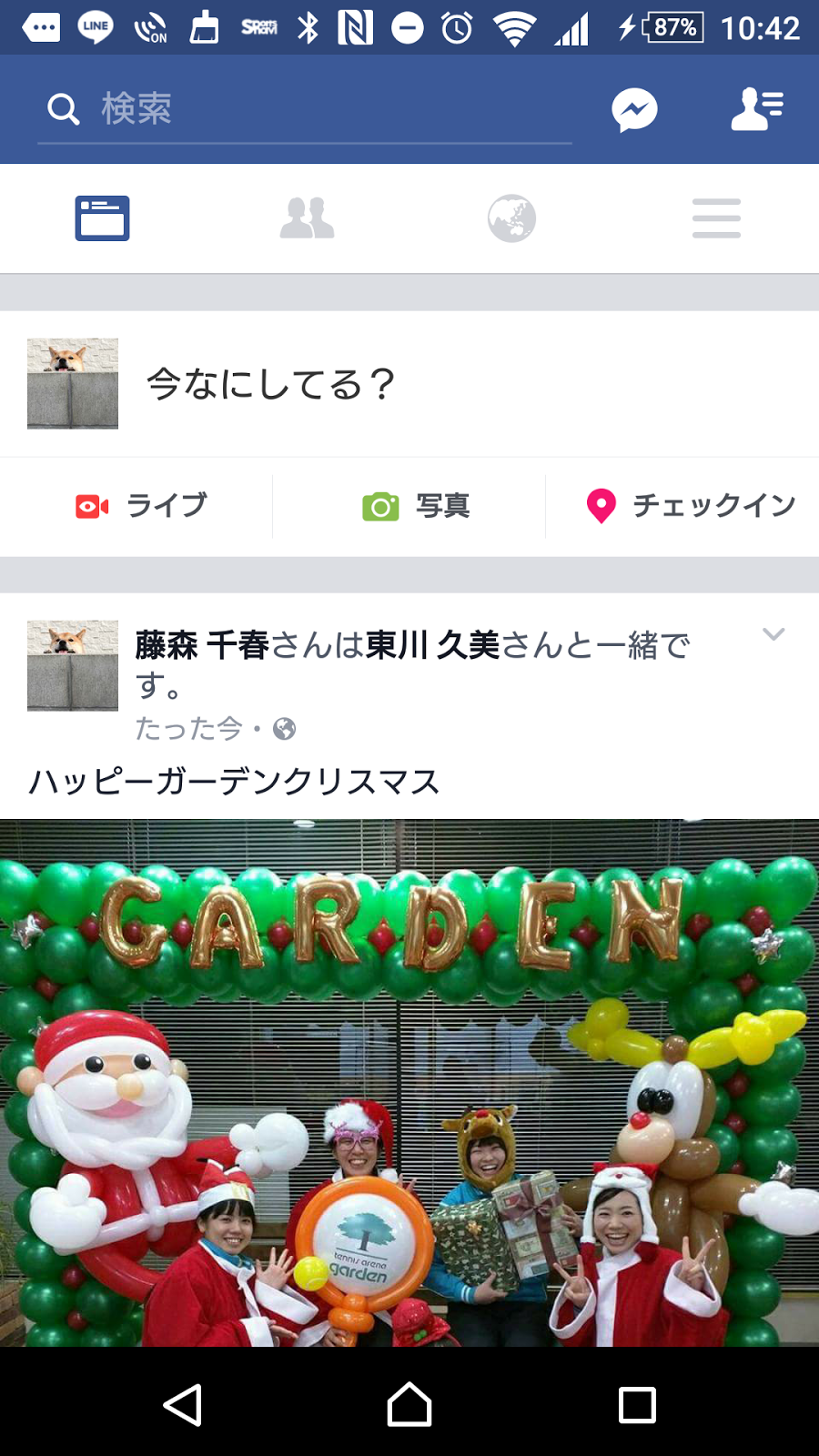
Task: Open the hamburger menu tab
Action: (716, 218)
